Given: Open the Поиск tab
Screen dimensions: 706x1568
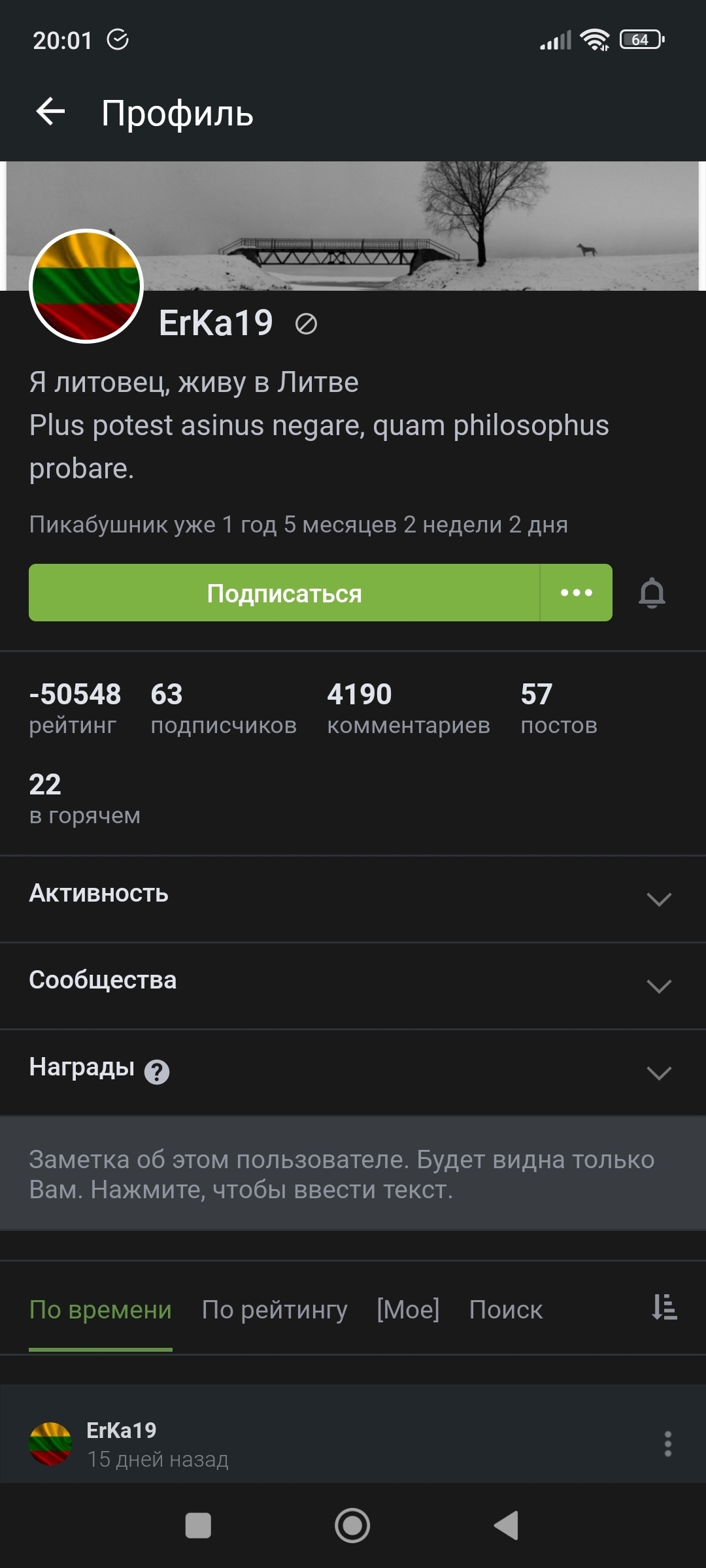Looking at the screenshot, I should click(505, 1310).
